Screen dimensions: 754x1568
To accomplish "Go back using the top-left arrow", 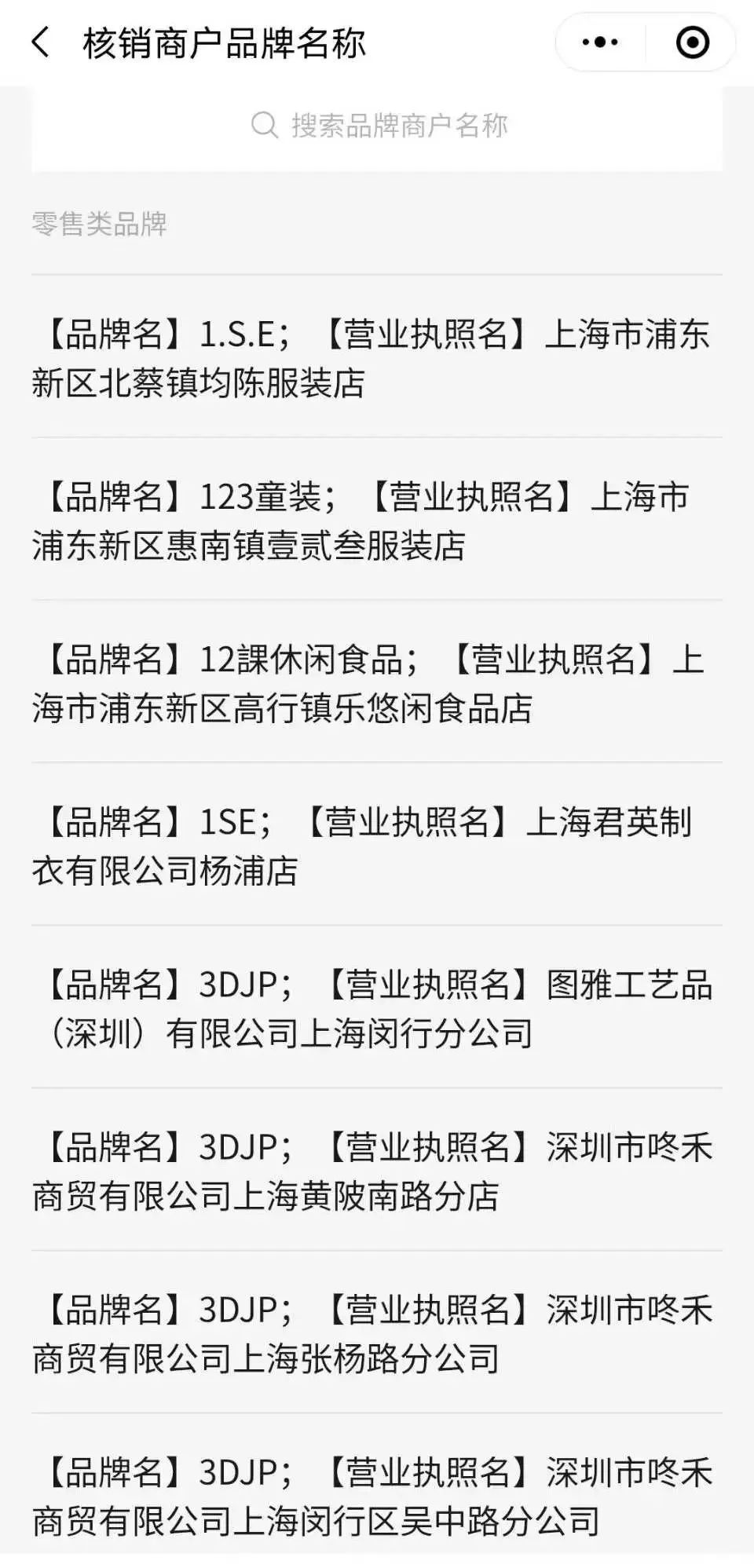I will (41, 42).
